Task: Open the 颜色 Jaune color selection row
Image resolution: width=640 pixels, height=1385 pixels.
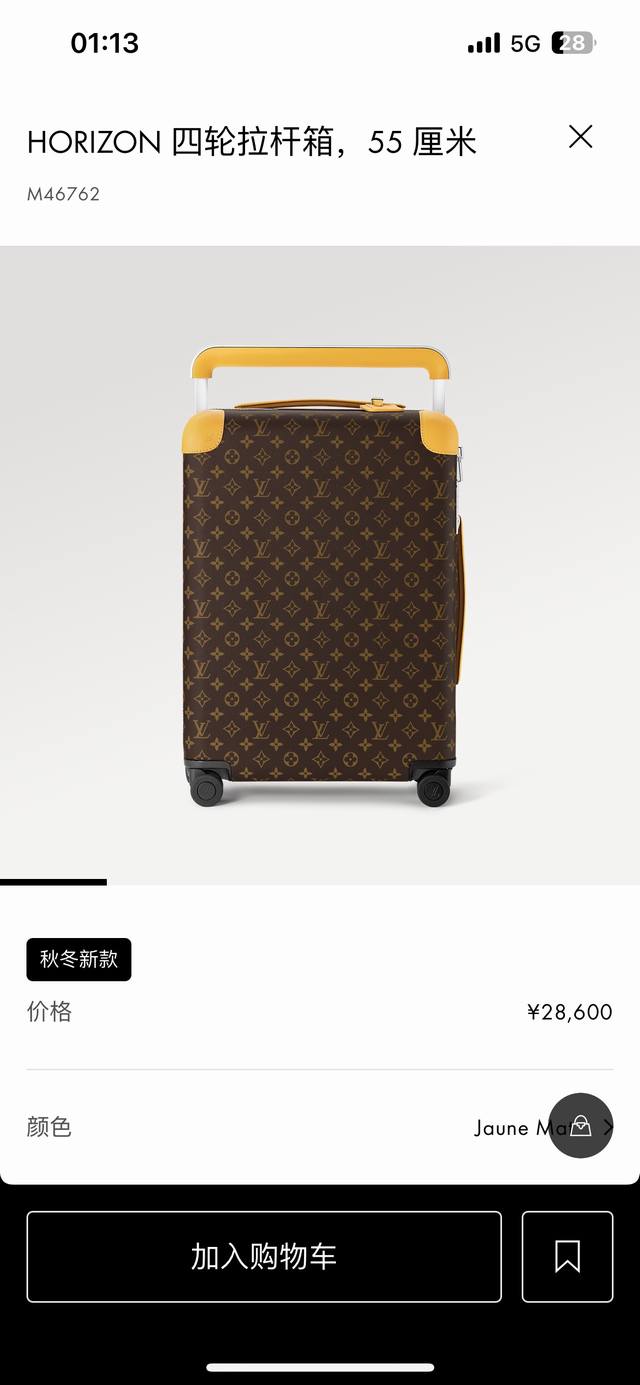Action: (x=300, y=1127)
